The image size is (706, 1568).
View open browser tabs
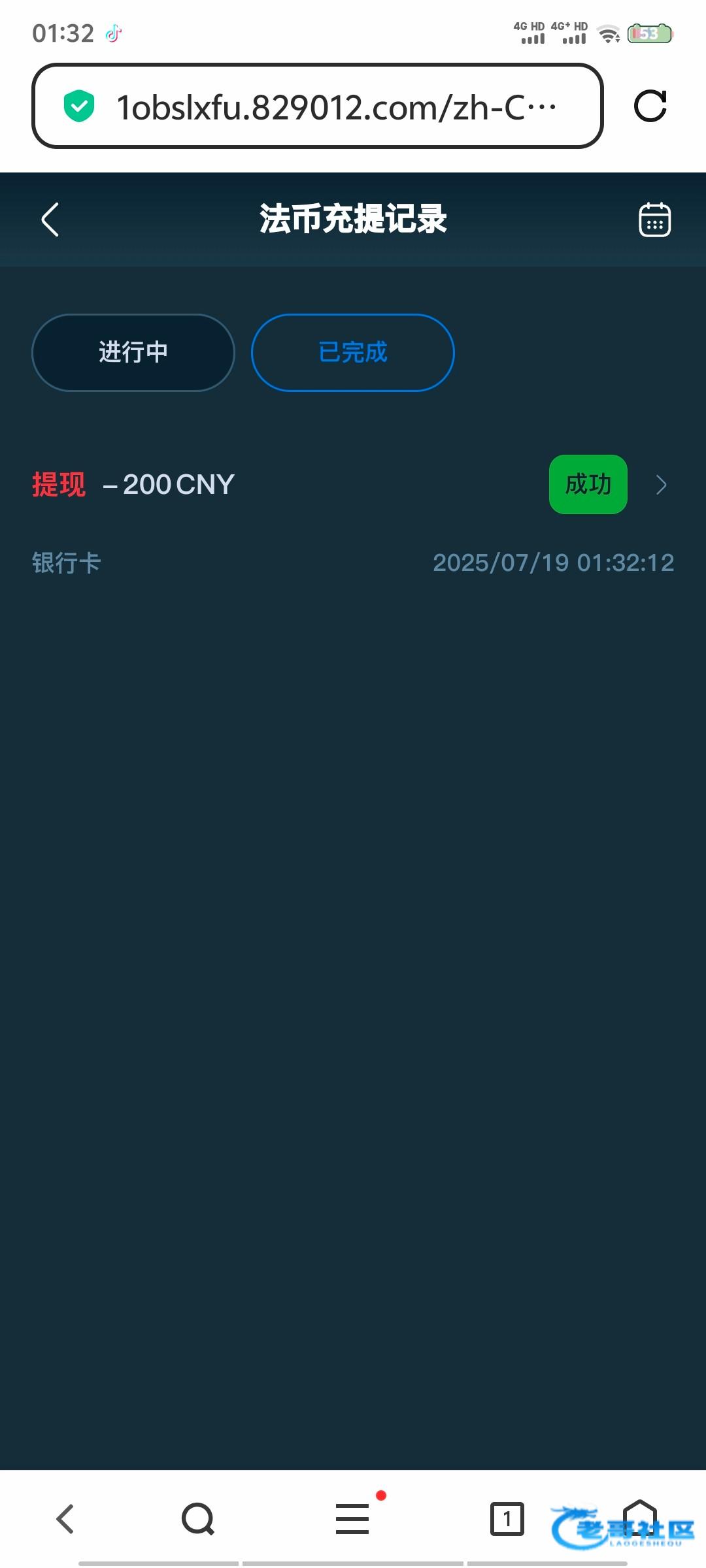(507, 1518)
